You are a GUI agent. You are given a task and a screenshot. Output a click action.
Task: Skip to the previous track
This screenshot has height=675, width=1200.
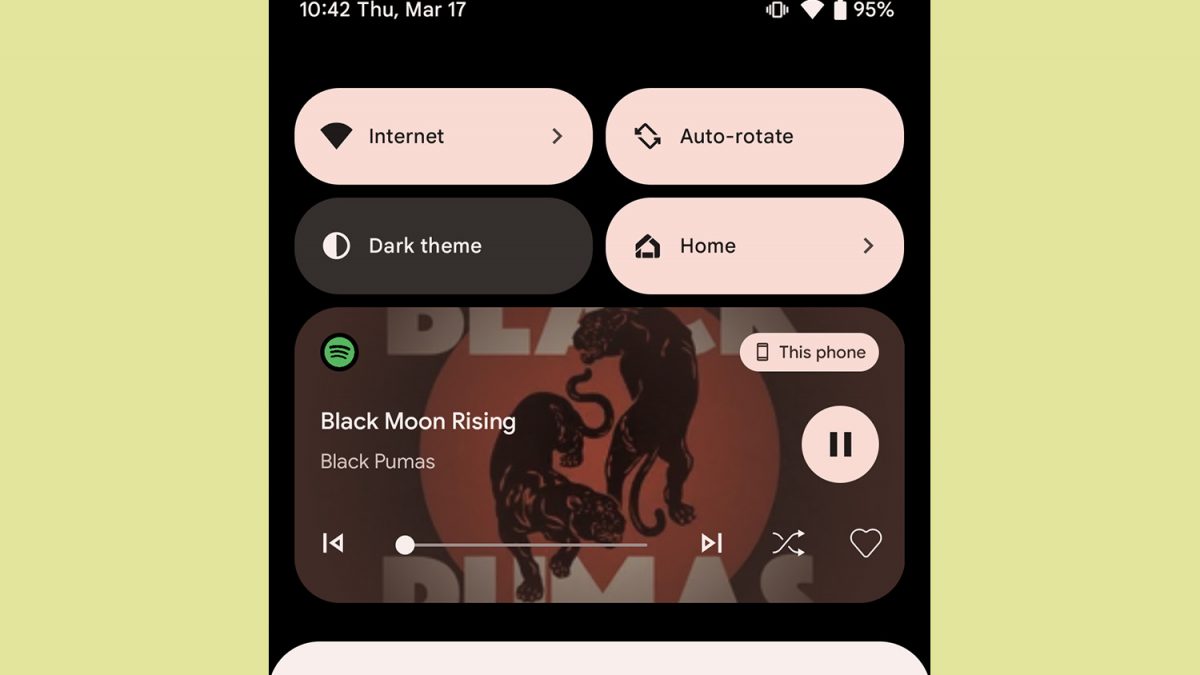point(333,543)
